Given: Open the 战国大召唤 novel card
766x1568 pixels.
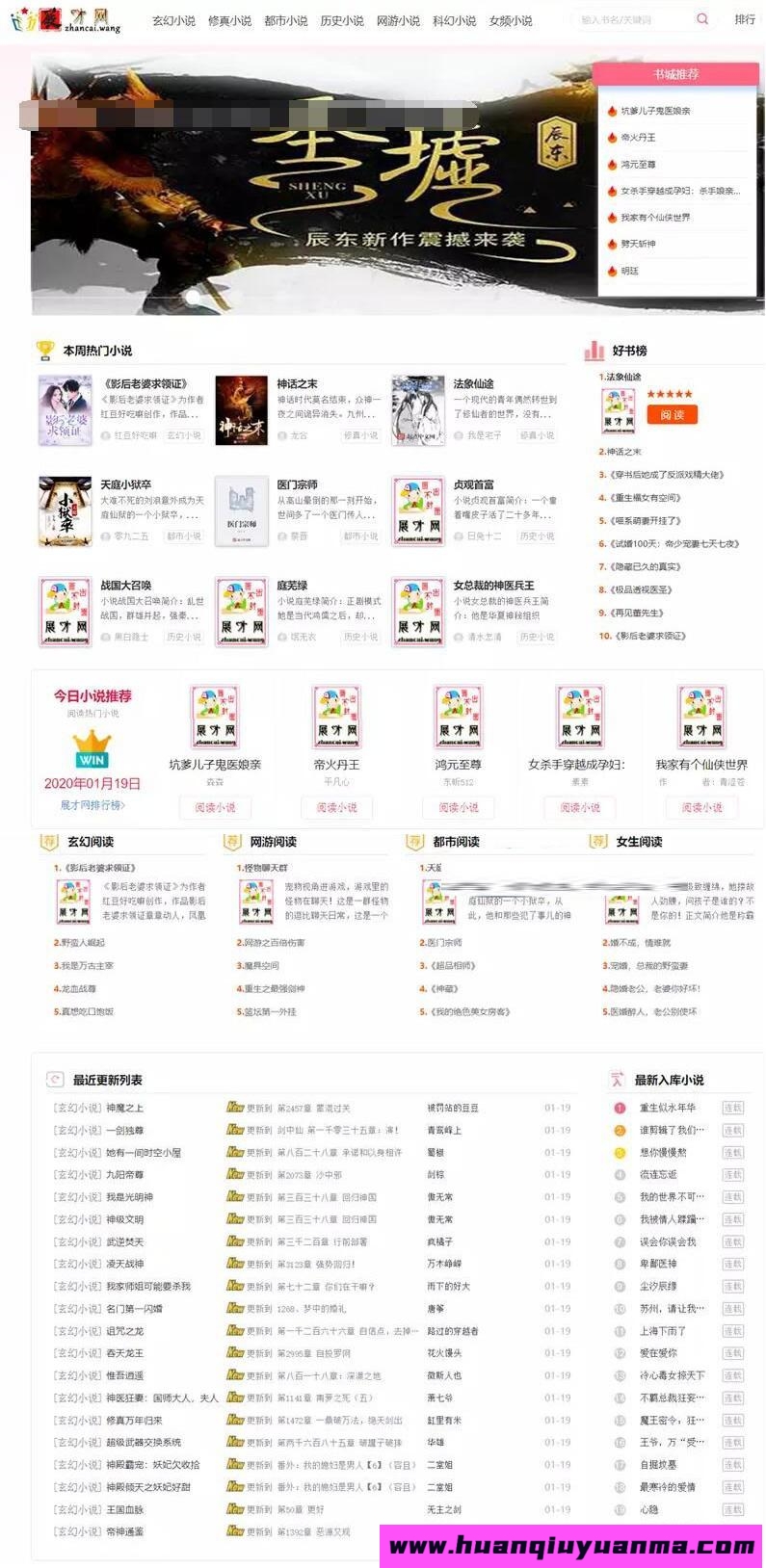Looking at the screenshot, I should point(125,586).
